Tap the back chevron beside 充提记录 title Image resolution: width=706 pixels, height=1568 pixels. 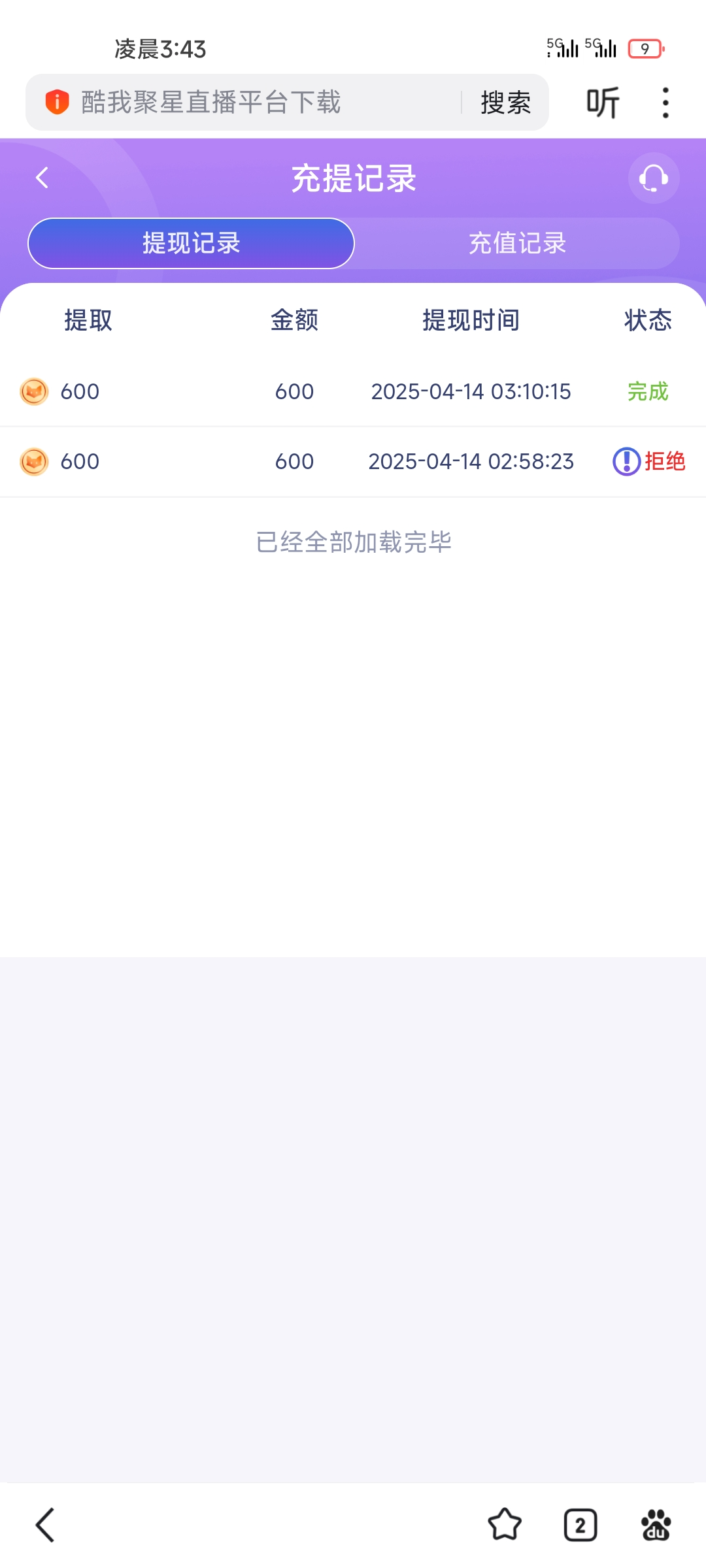[42, 178]
